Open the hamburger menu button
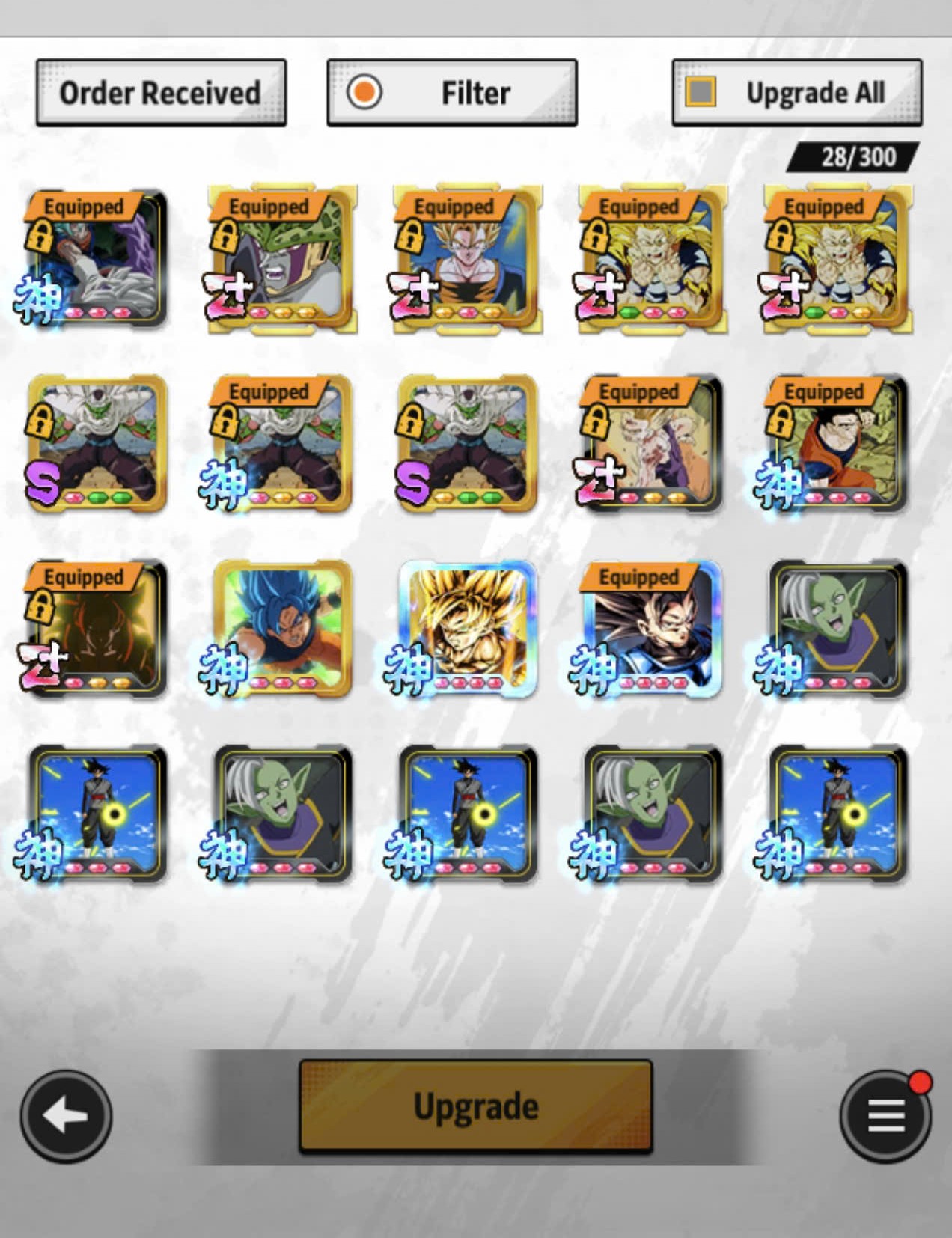The image size is (952, 1238). click(885, 1116)
